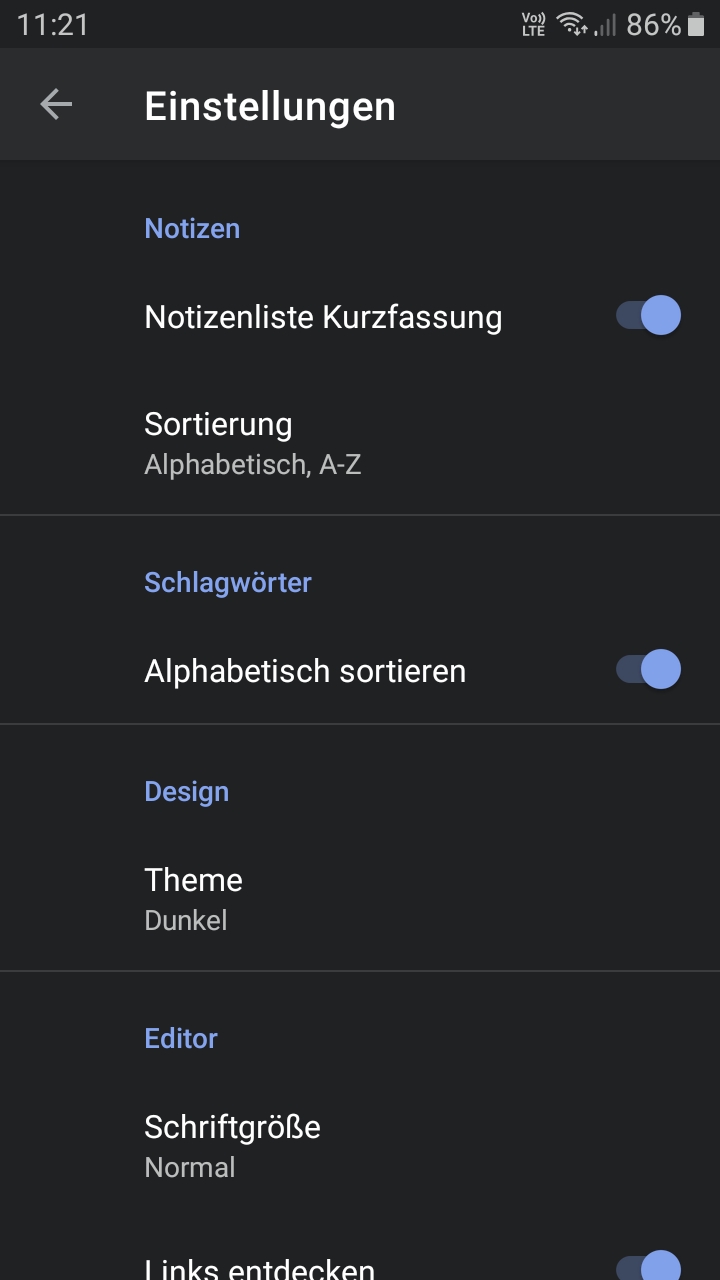Toggle off "Alphabetisch sortieren"
This screenshot has height=1280, width=720.
tap(645, 670)
